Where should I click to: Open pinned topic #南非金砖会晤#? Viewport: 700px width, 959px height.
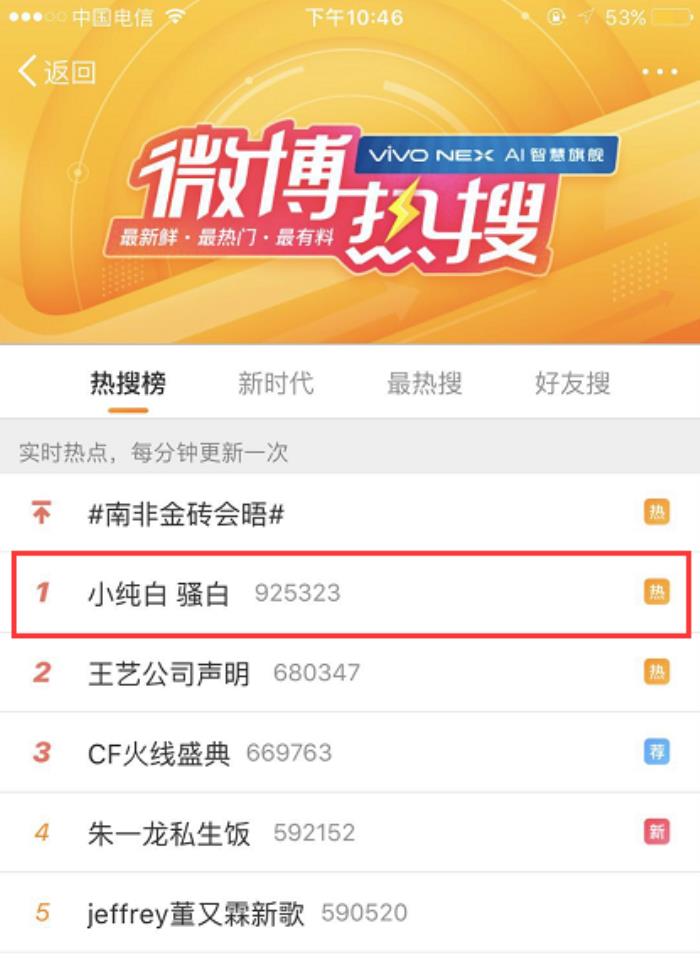(x=187, y=515)
